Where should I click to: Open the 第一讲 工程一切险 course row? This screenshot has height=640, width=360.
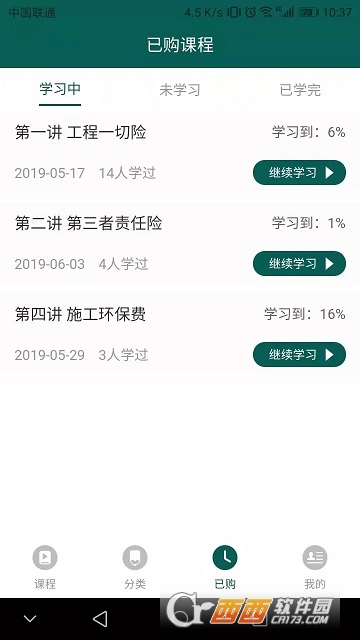[180, 152]
